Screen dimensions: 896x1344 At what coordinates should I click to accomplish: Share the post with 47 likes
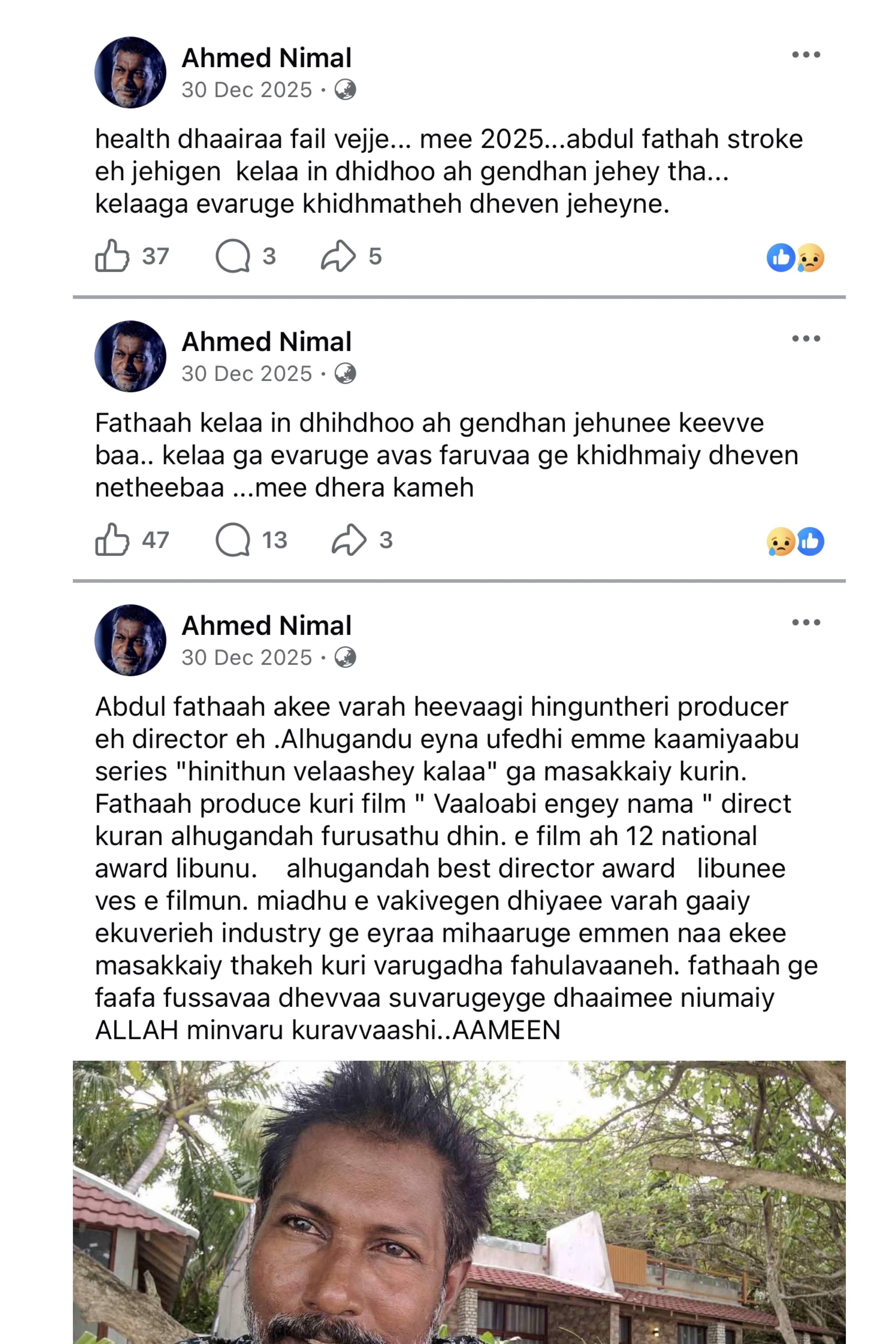pos(349,540)
